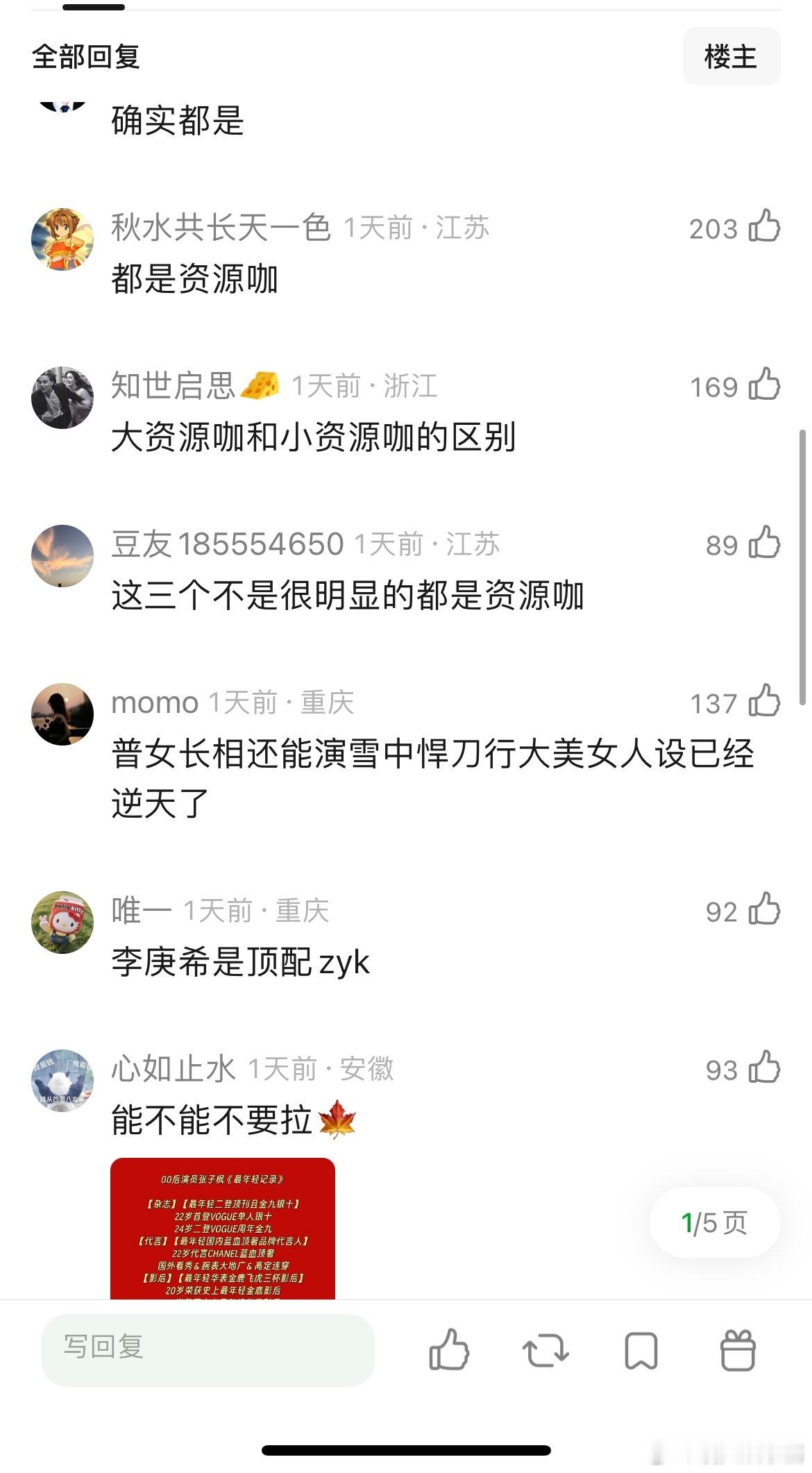Bookmark this thread
The width and height of the screenshot is (812, 1473).
[641, 1351]
